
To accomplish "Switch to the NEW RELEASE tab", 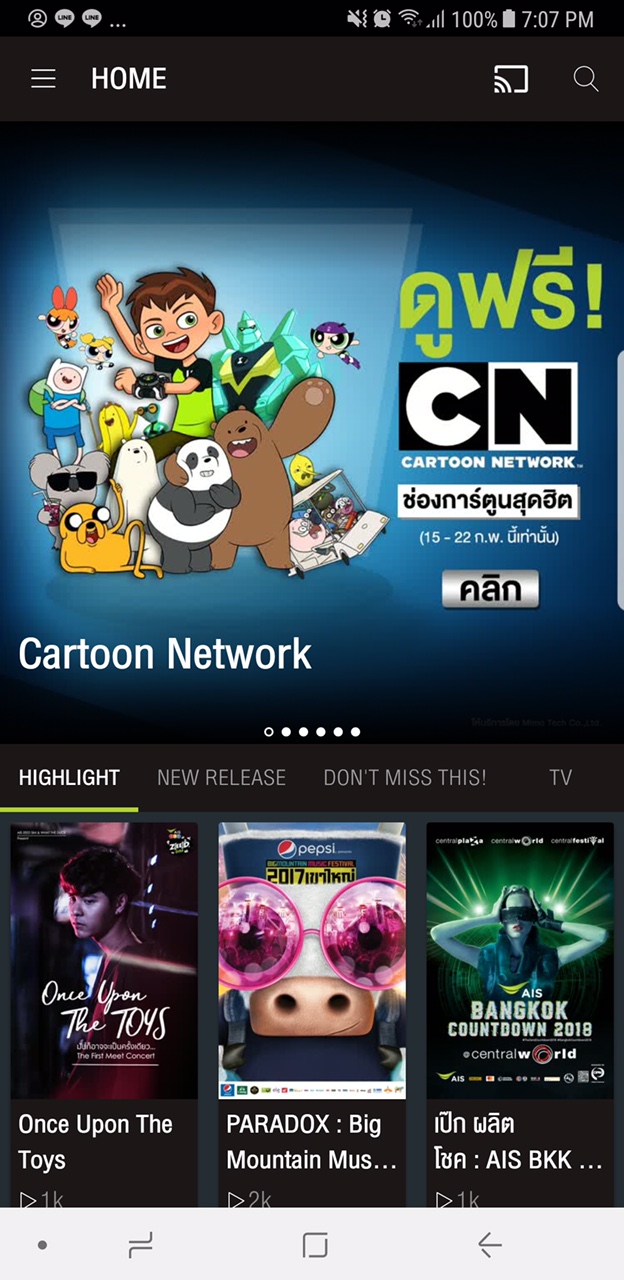I will pyautogui.click(x=221, y=778).
